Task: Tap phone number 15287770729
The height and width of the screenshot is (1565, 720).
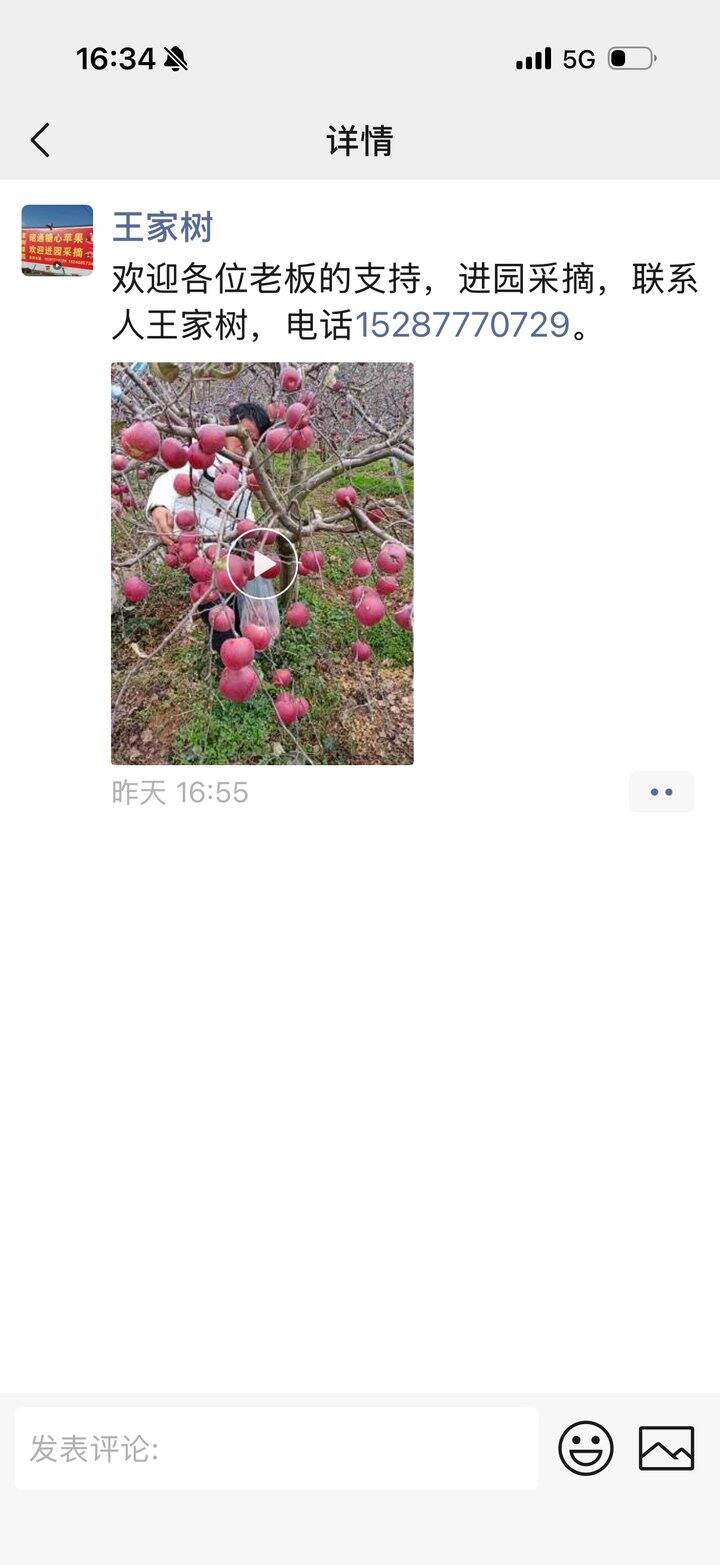Action: coord(462,325)
